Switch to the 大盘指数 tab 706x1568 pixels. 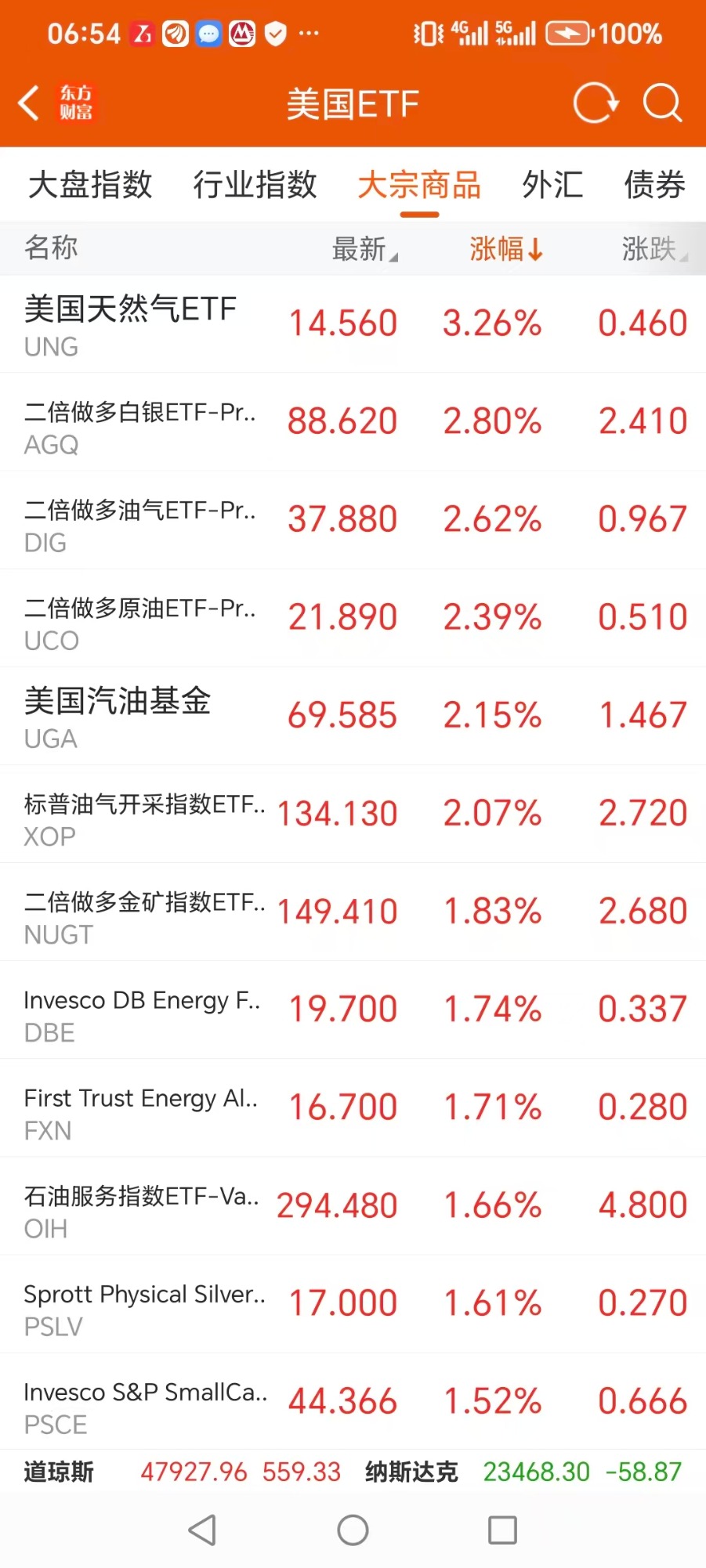(x=90, y=186)
